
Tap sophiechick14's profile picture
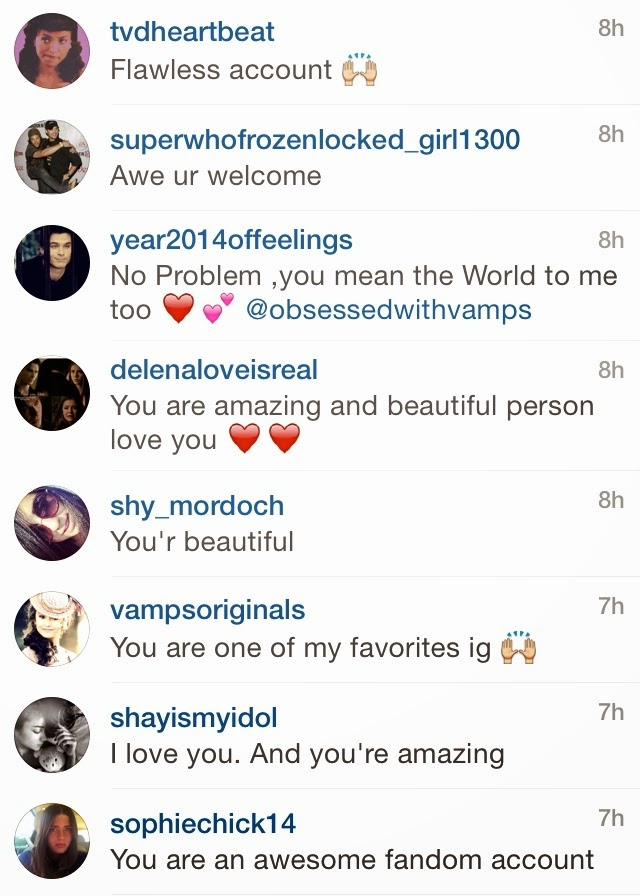[53, 841]
